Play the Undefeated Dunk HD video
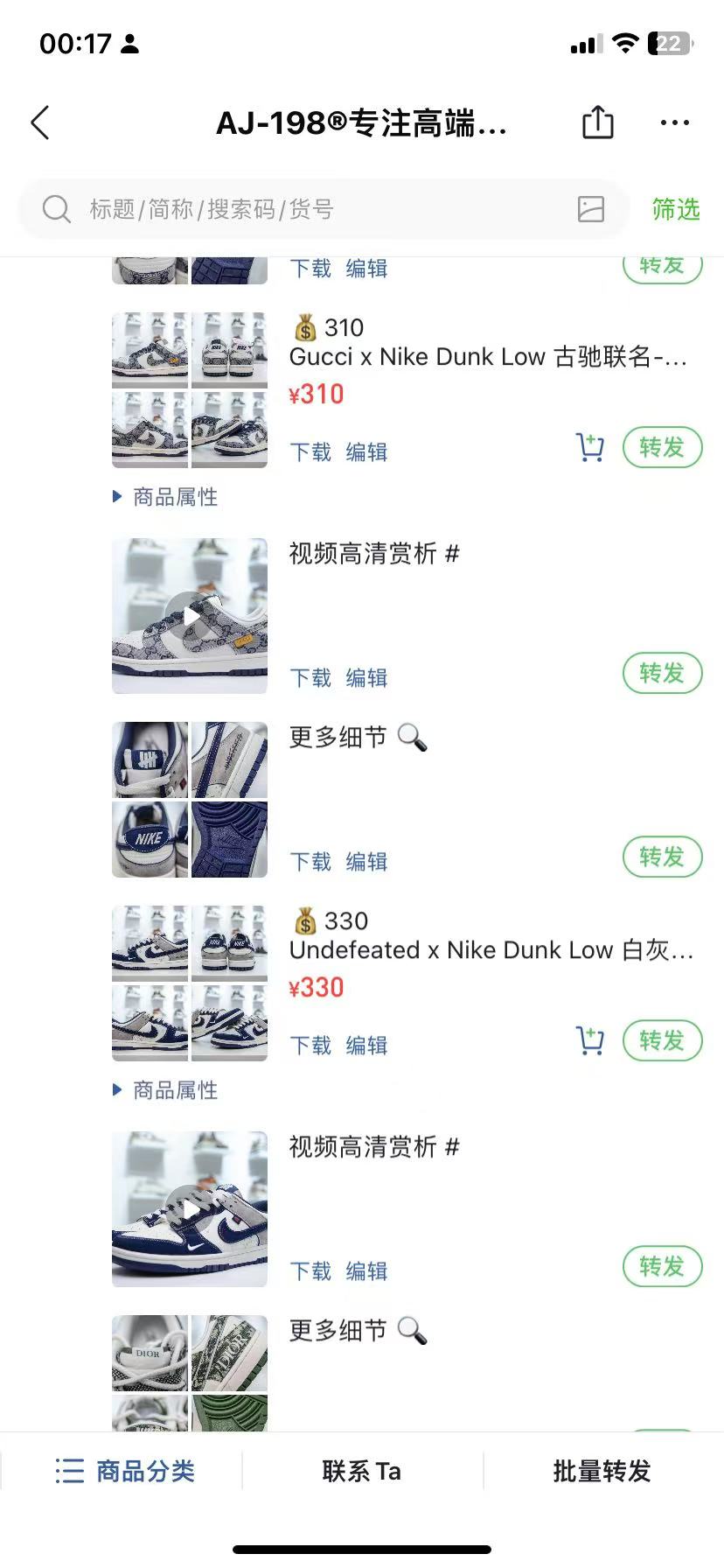The image size is (724, 1568). pos(190,1209)
